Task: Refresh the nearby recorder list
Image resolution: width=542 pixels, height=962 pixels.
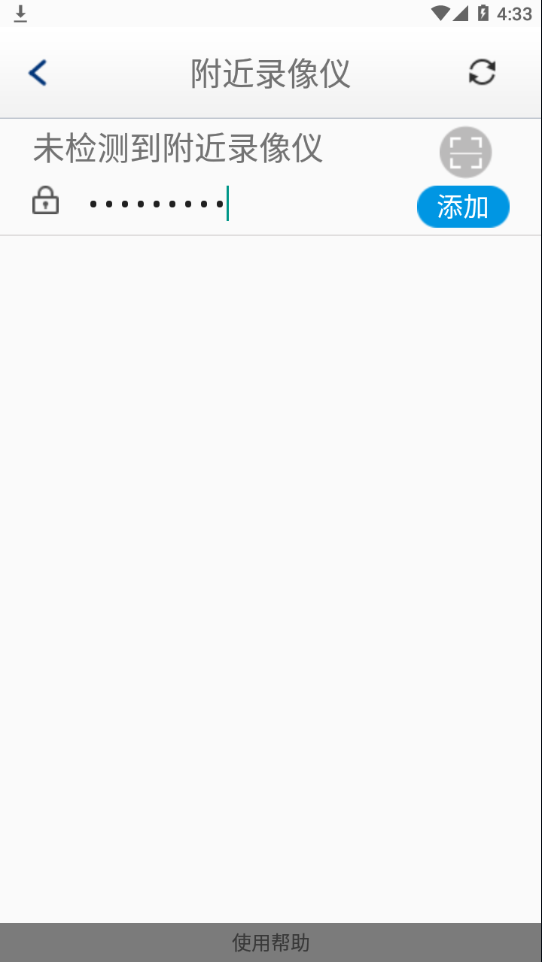Action: point(482,72)
